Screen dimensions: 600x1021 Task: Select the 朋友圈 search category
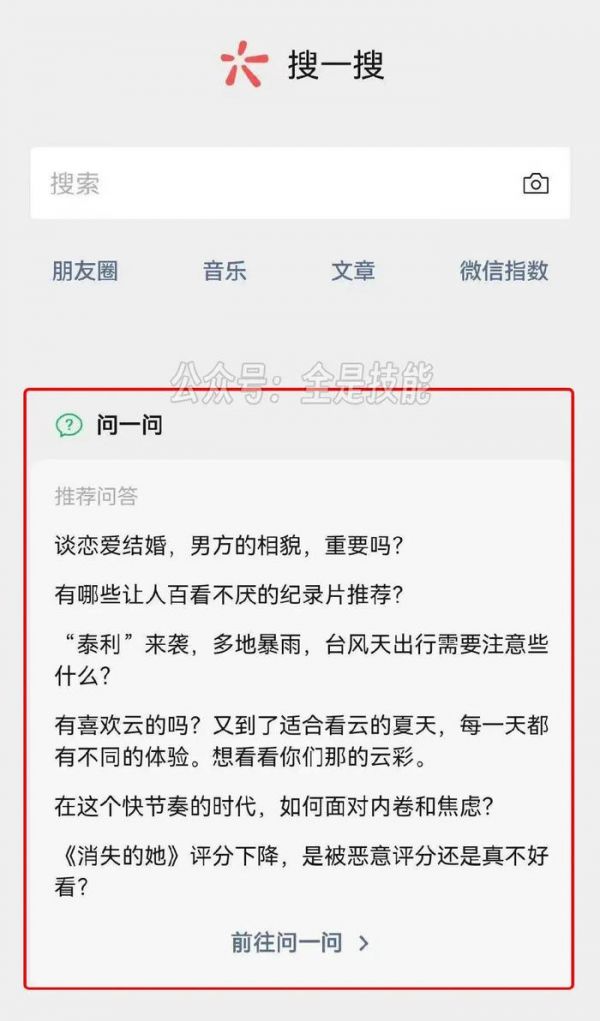85,271
